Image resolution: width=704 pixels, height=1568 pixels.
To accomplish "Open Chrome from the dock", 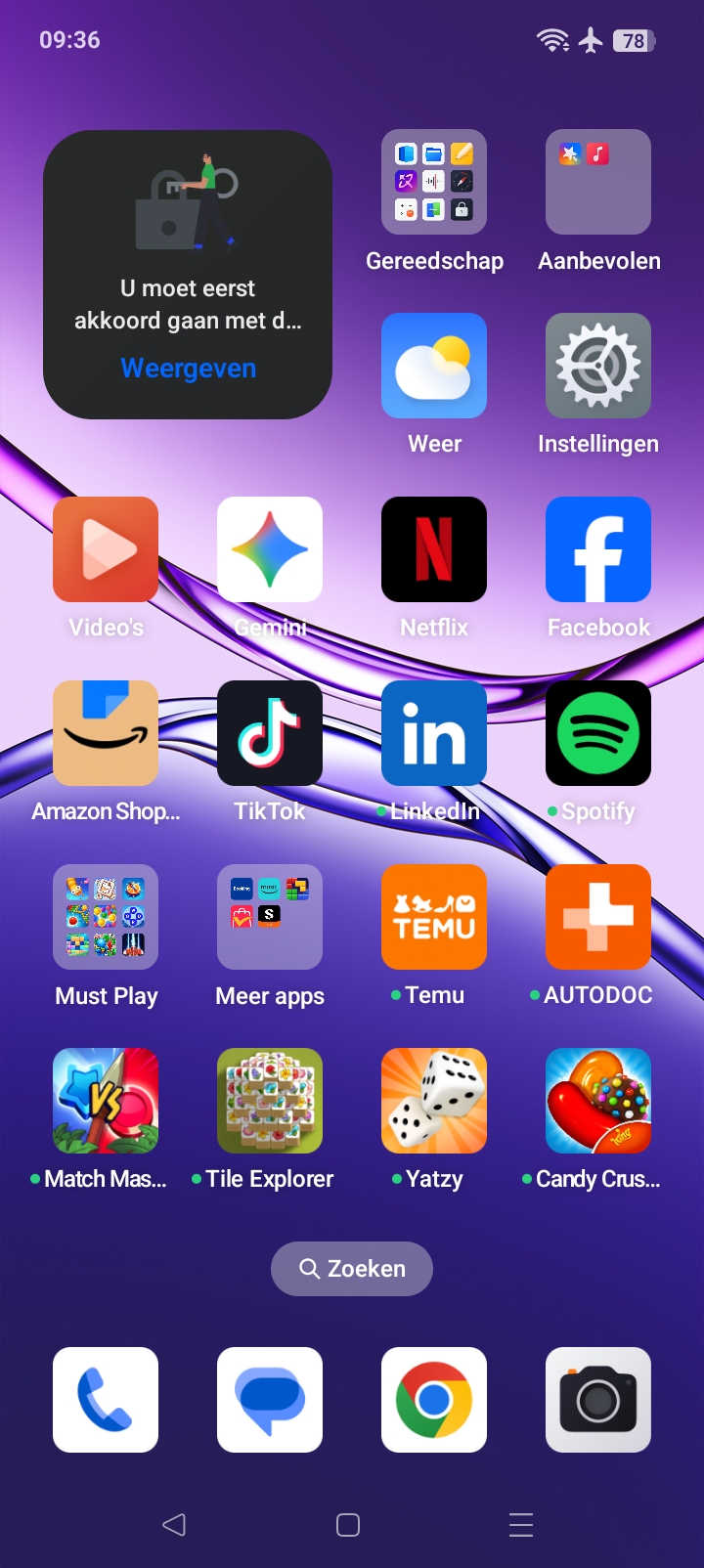I will pos(434,1400).
